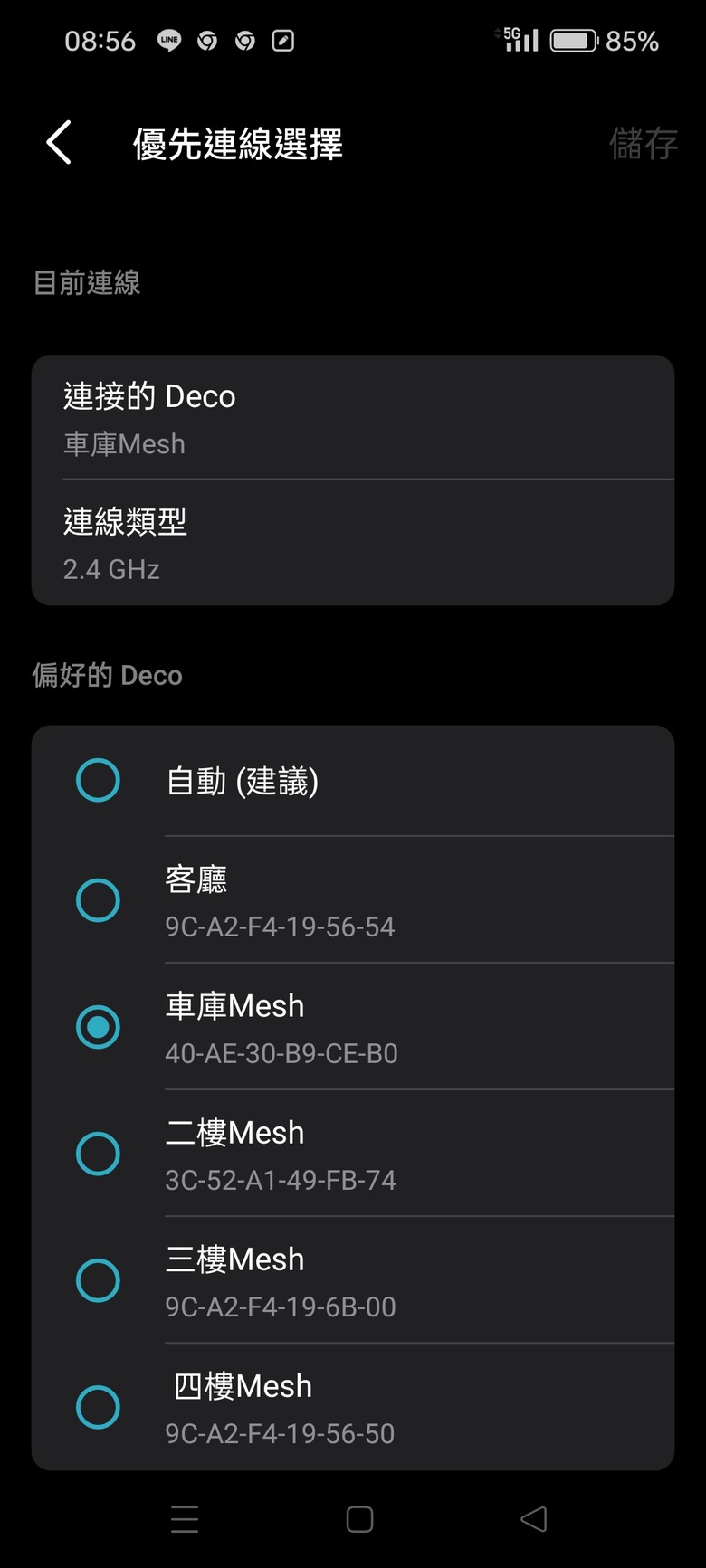Viewport: 706px width, 1568px height.
Task: Open recent apps from navigation bar
Action: (185, 1519)
